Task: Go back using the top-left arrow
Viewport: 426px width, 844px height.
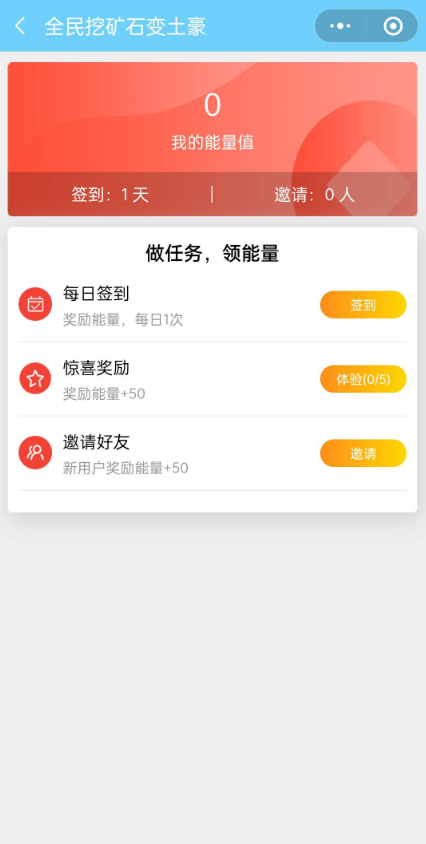Action: (x=20, y=26)
